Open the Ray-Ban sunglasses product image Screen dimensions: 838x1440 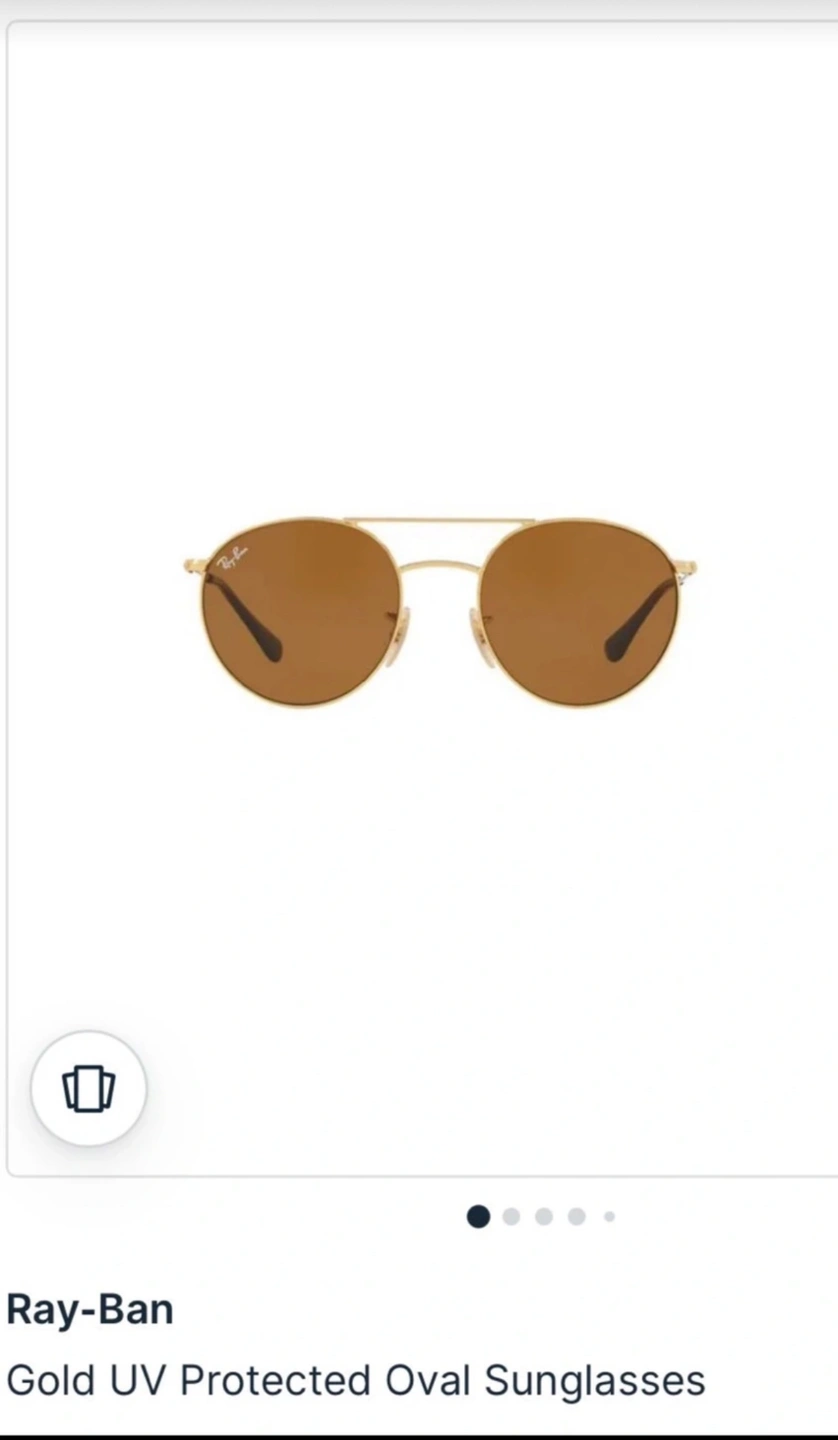[440, 612]
